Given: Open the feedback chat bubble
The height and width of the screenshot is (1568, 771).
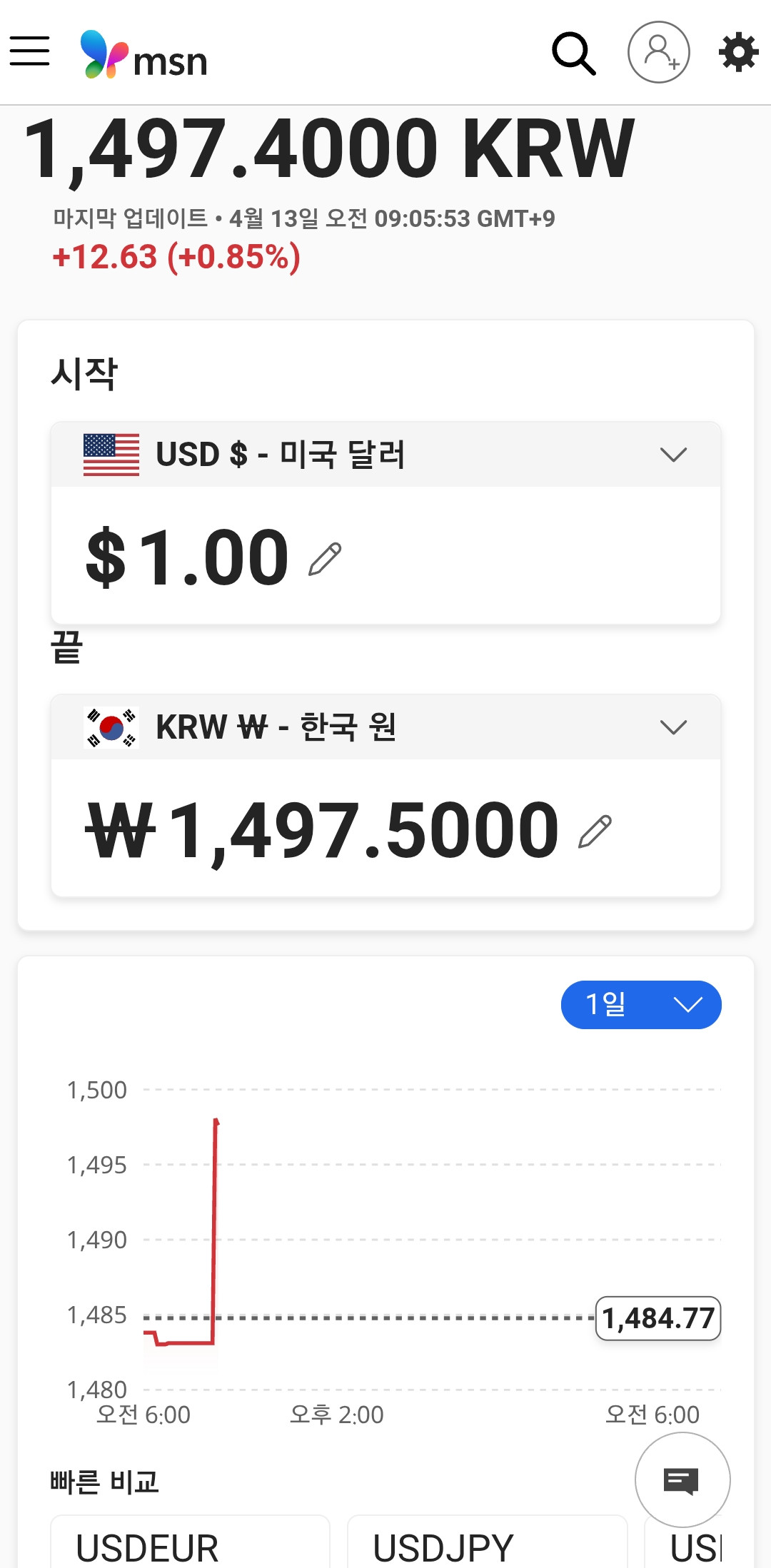Looking at the screenshot, I should coord(682,1480).
